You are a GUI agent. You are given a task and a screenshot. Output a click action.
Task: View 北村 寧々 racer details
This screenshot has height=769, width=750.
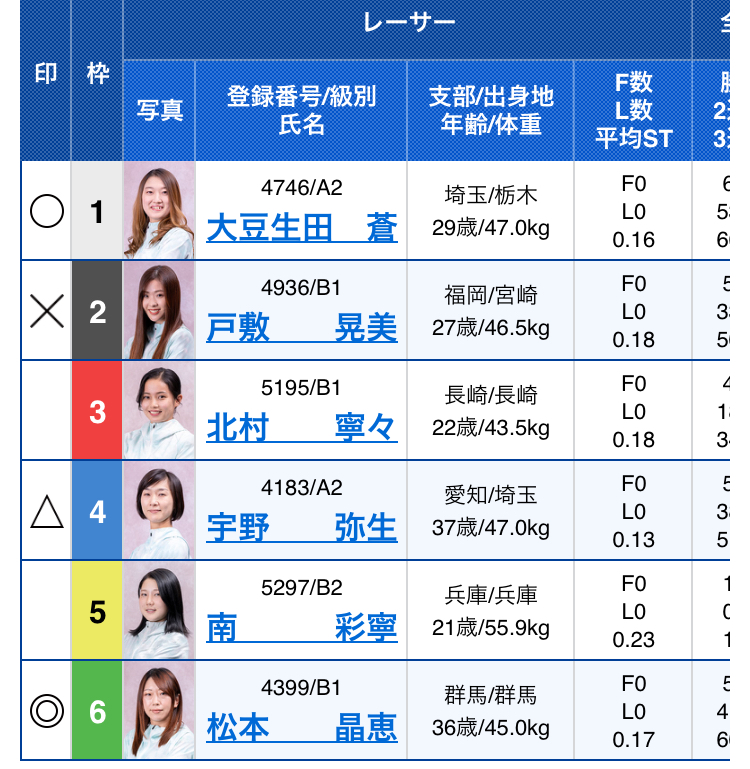[302, 428]
